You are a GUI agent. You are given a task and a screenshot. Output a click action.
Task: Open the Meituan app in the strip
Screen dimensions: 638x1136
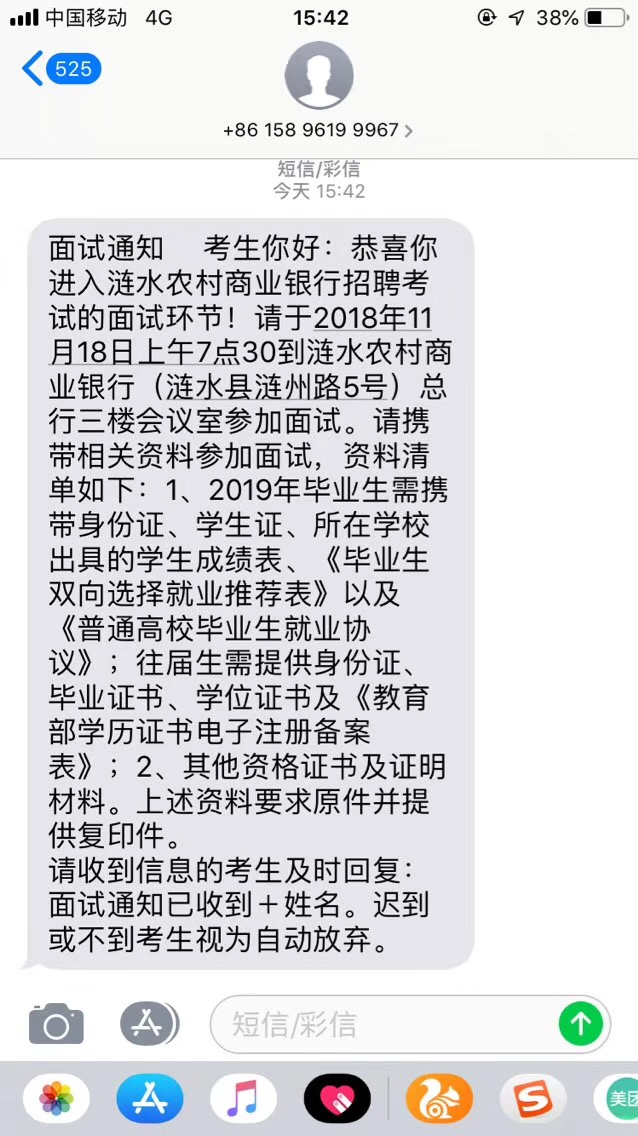pos(618,1099)
